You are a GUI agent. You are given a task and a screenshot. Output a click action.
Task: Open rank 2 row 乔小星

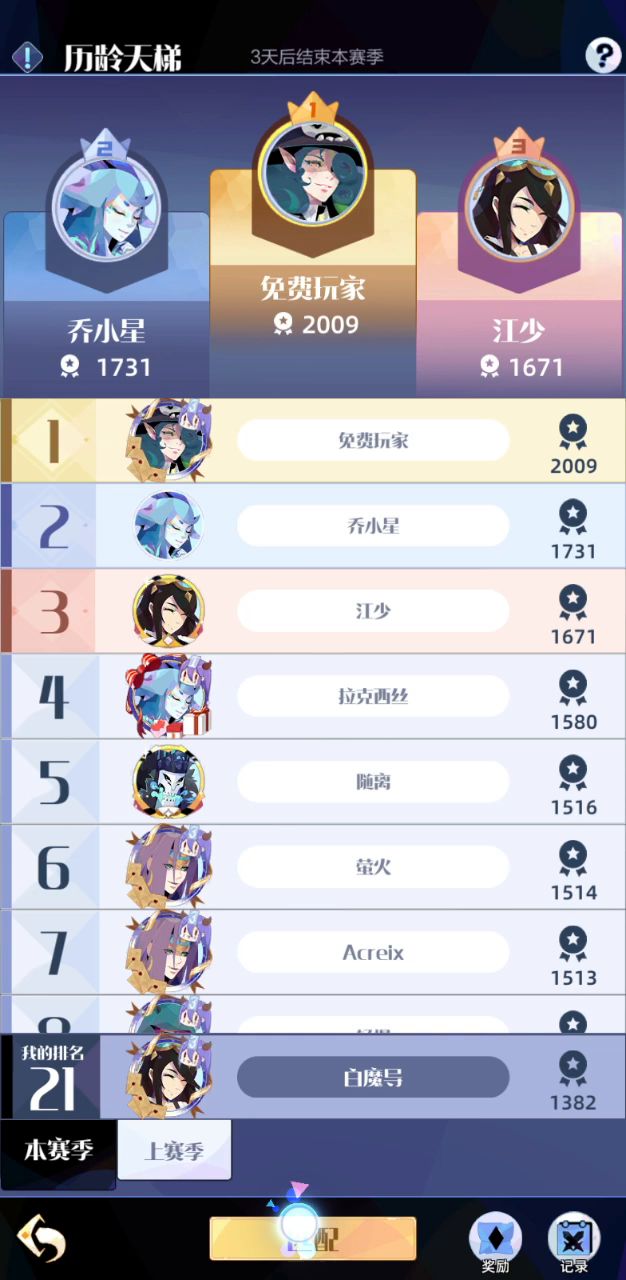(313, 526)
